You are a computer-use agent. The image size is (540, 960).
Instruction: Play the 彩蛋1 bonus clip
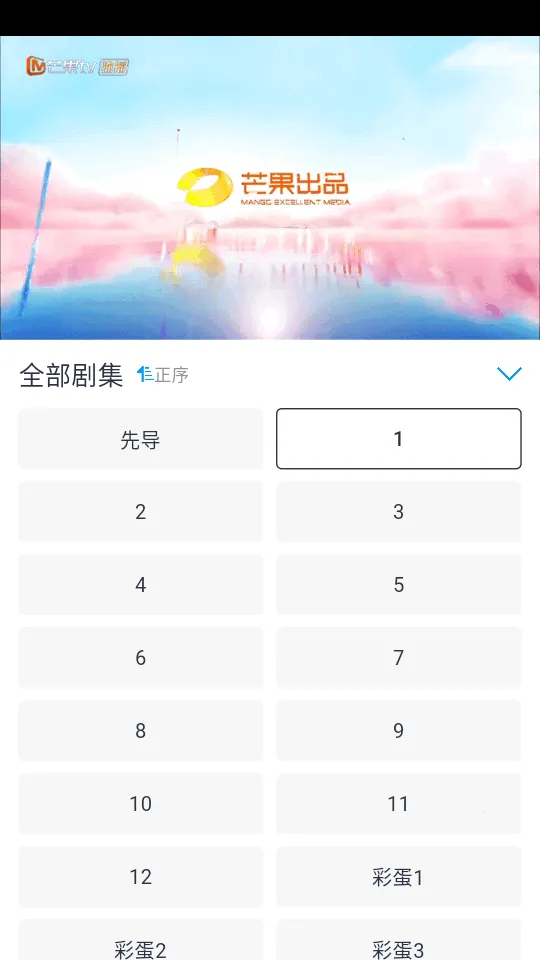(399, 877)
